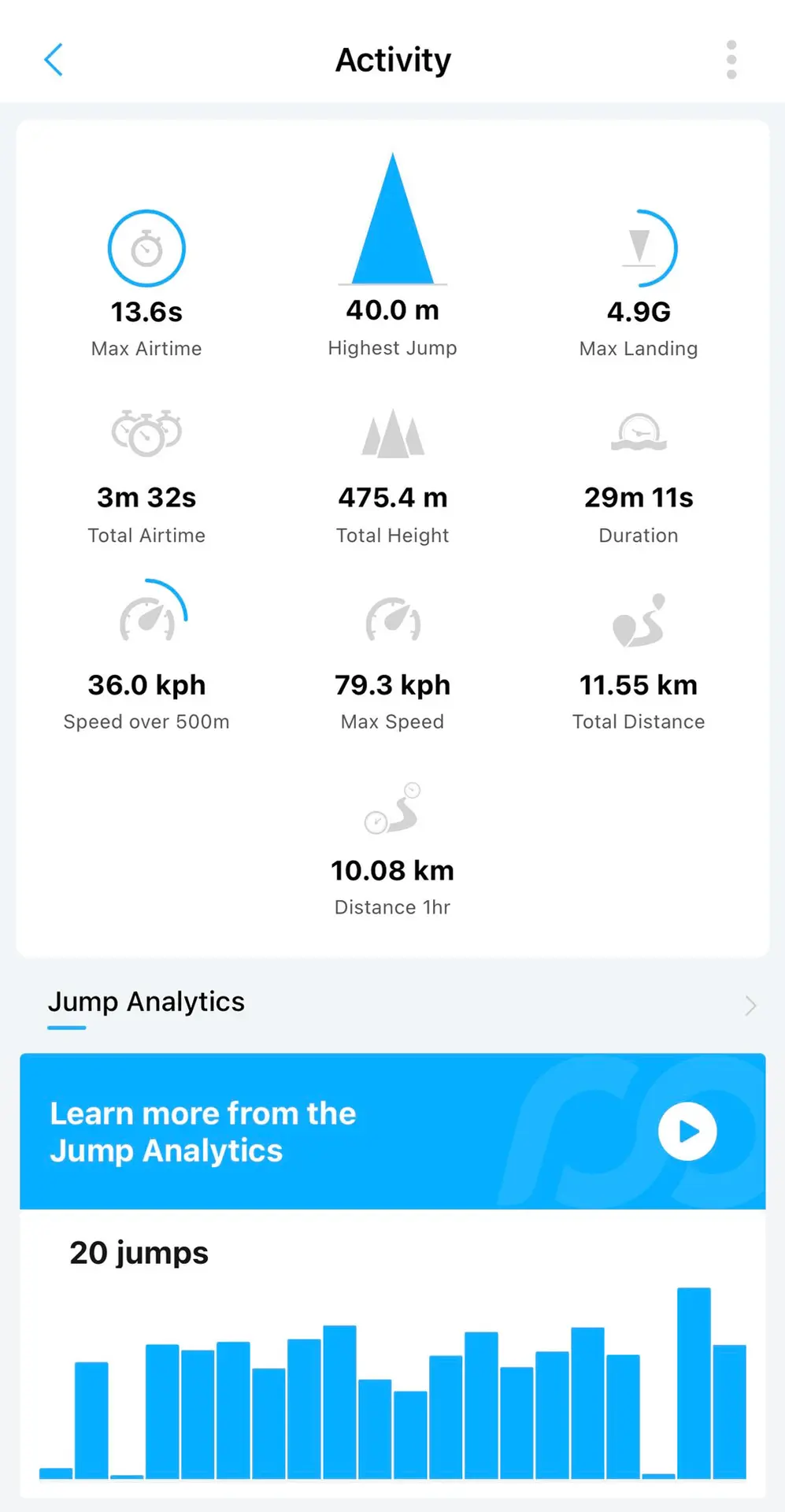Tap the Activity title
Screen dimensions: 785x1512
[x=393, y=60]
